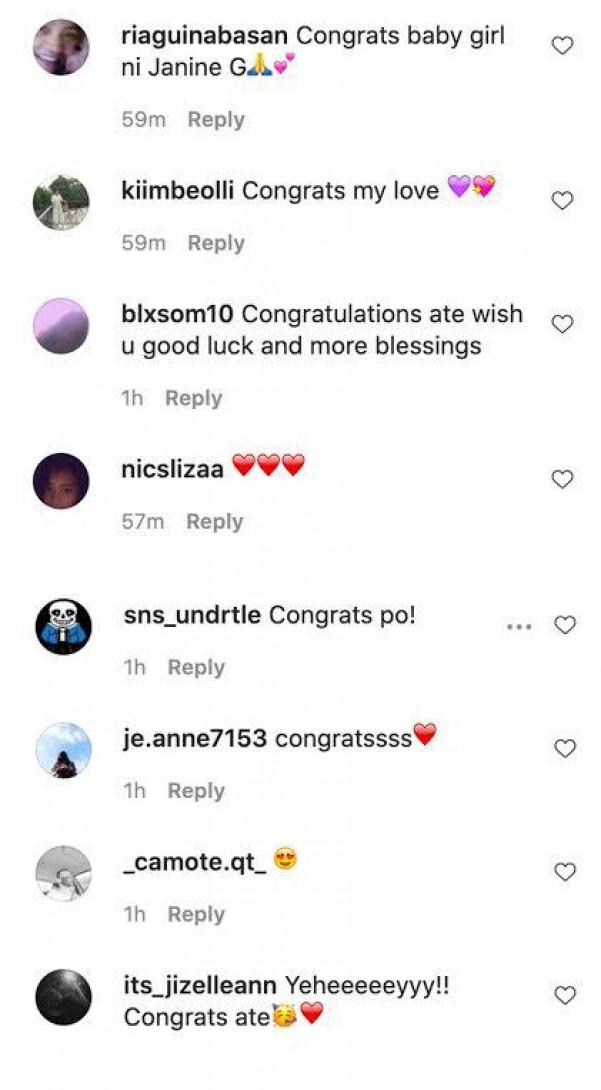Screen dimensions: 601x1090
Task: Like blxsom10's comment
Action: (563, 324)
